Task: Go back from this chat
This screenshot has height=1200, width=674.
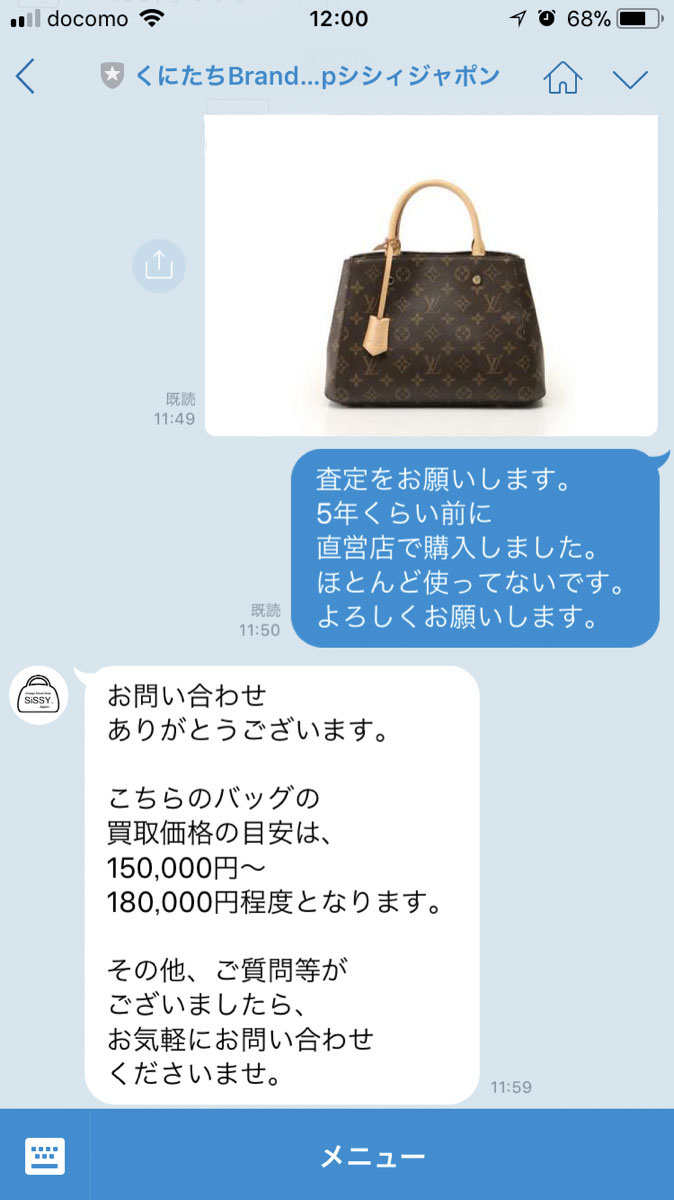Action: coord(26,77)
